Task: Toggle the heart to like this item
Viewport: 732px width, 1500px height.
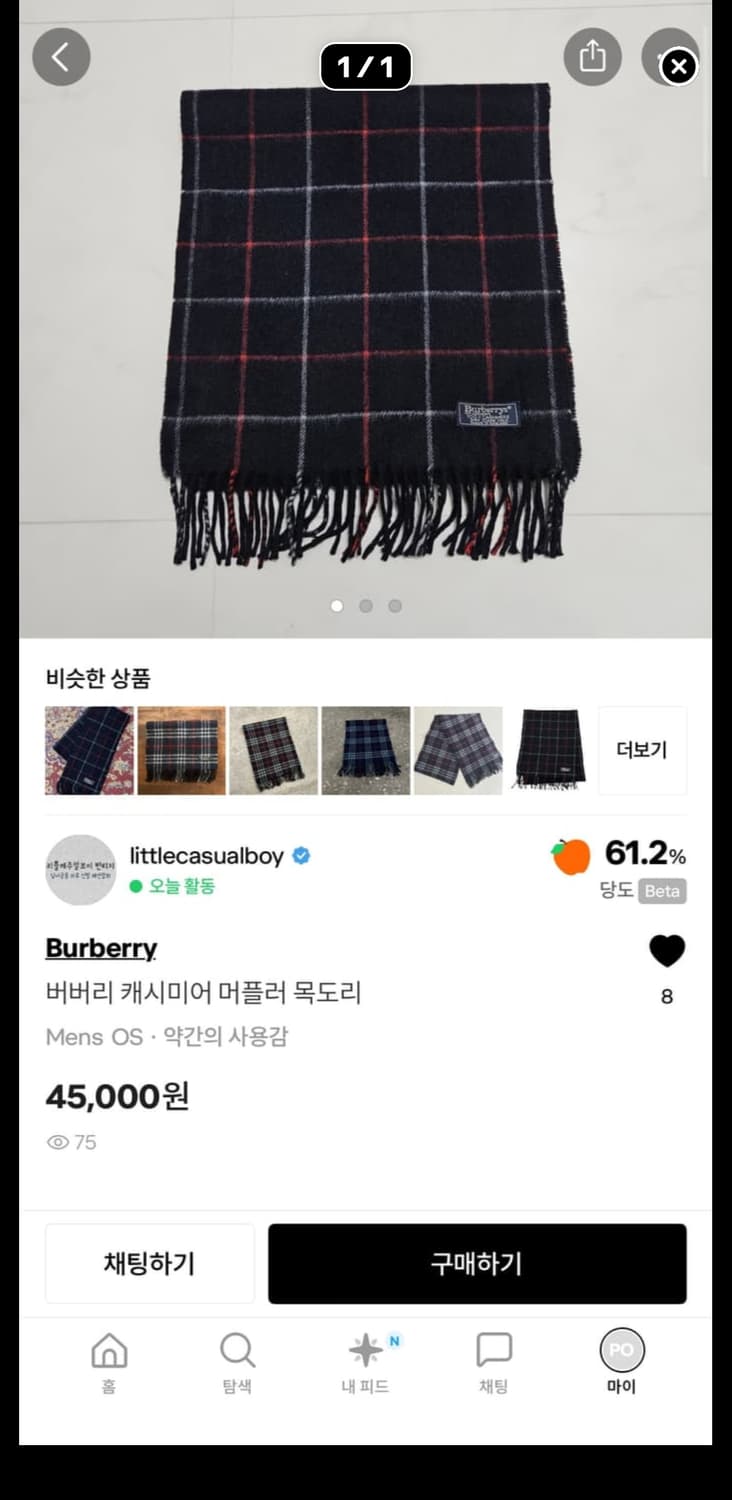Action: pos(666,950)
